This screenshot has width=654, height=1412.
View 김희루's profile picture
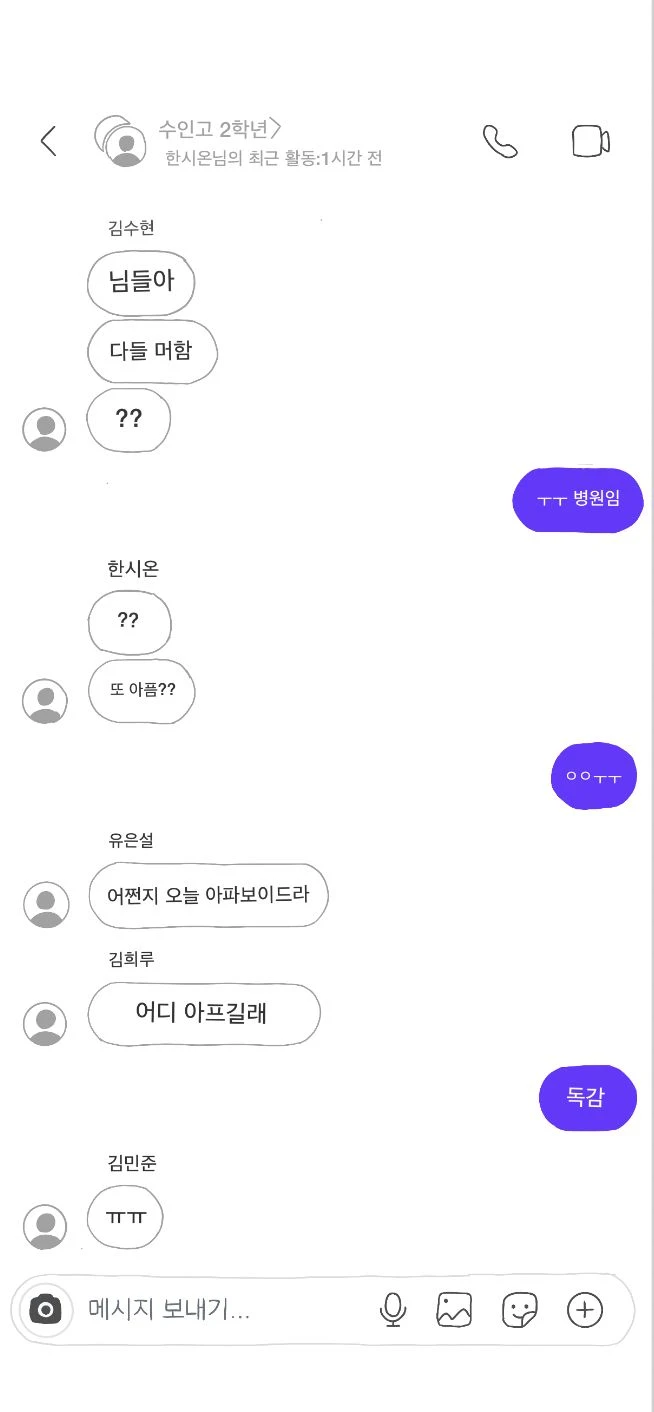coord(45,1023)
